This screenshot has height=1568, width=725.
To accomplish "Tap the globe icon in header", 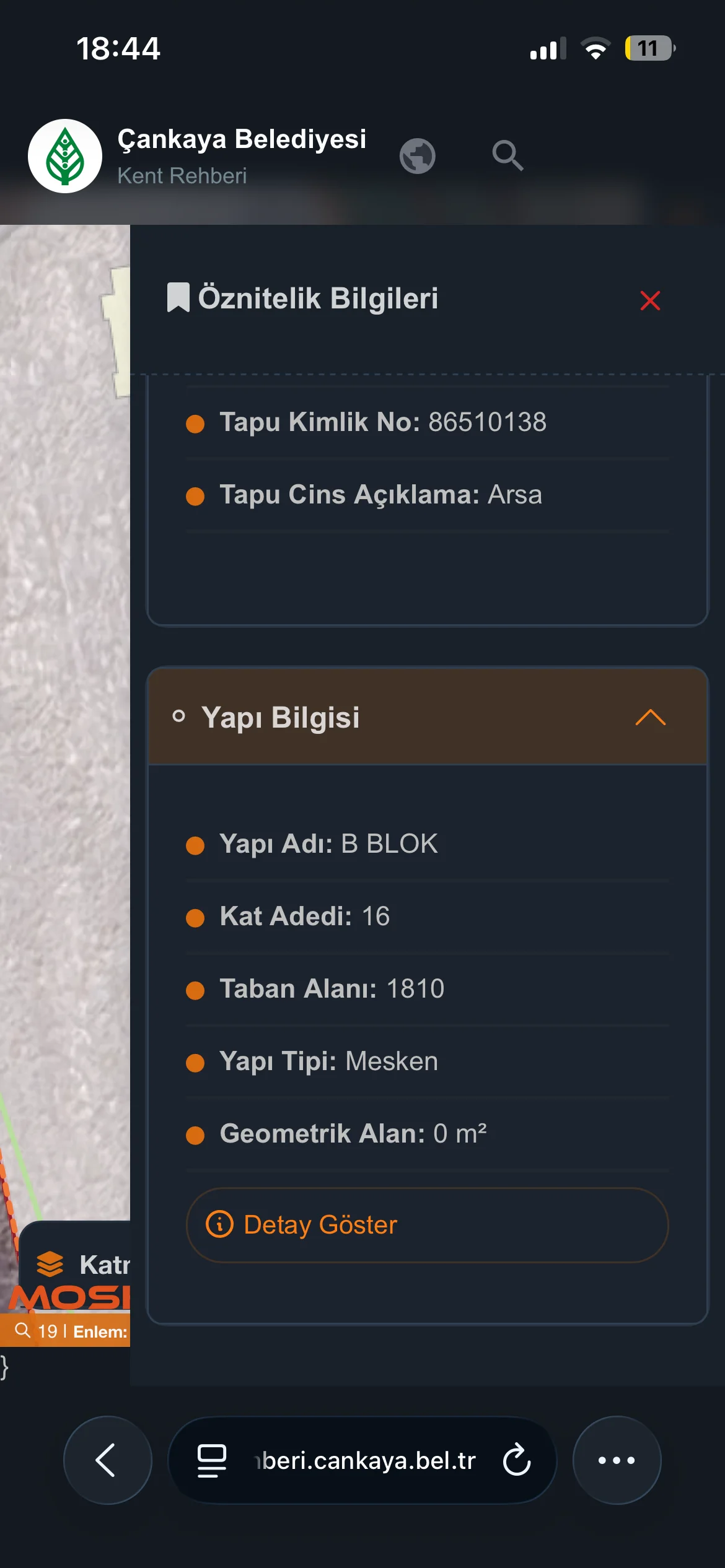I will tap(417, 155).
